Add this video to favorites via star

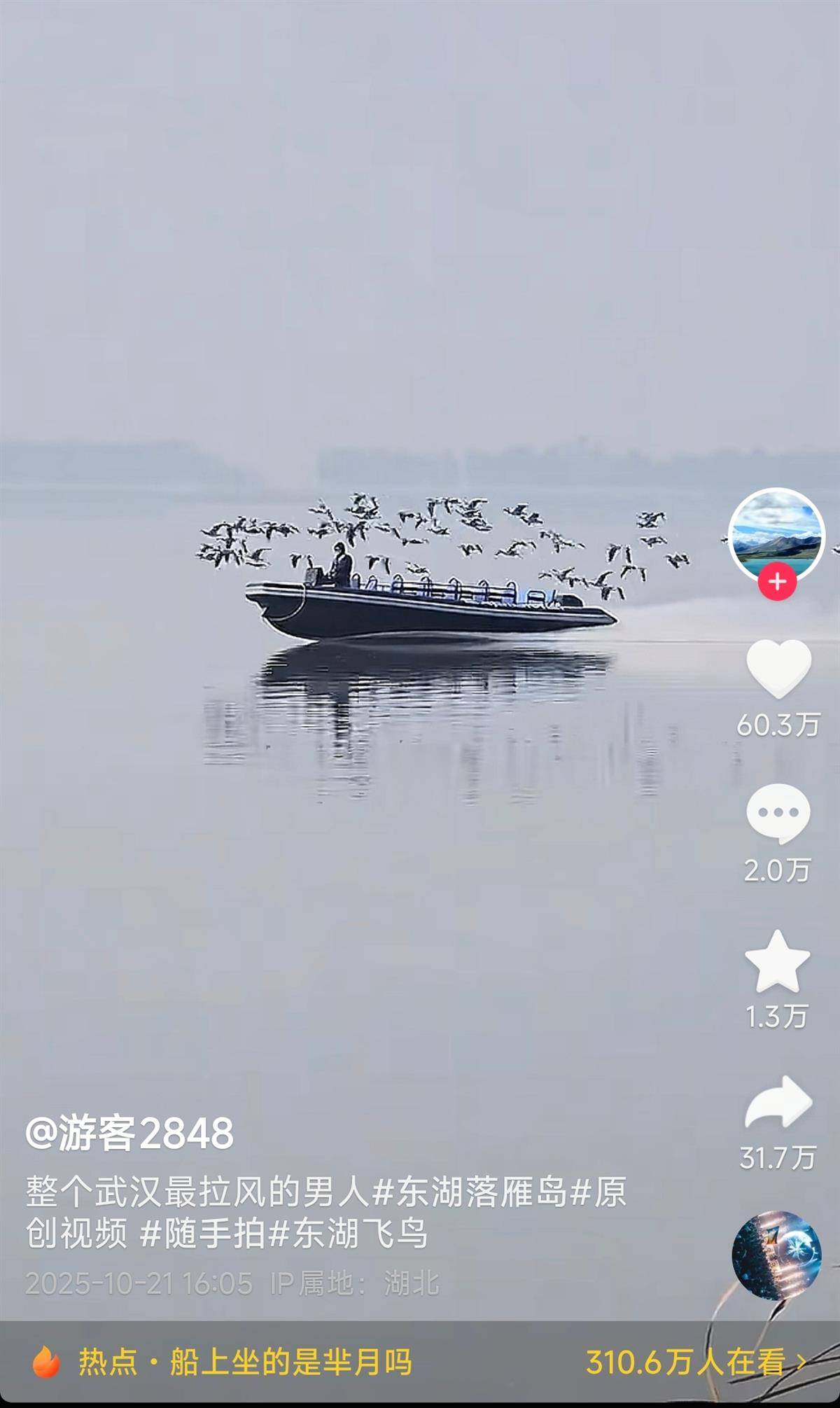[777, 961]
